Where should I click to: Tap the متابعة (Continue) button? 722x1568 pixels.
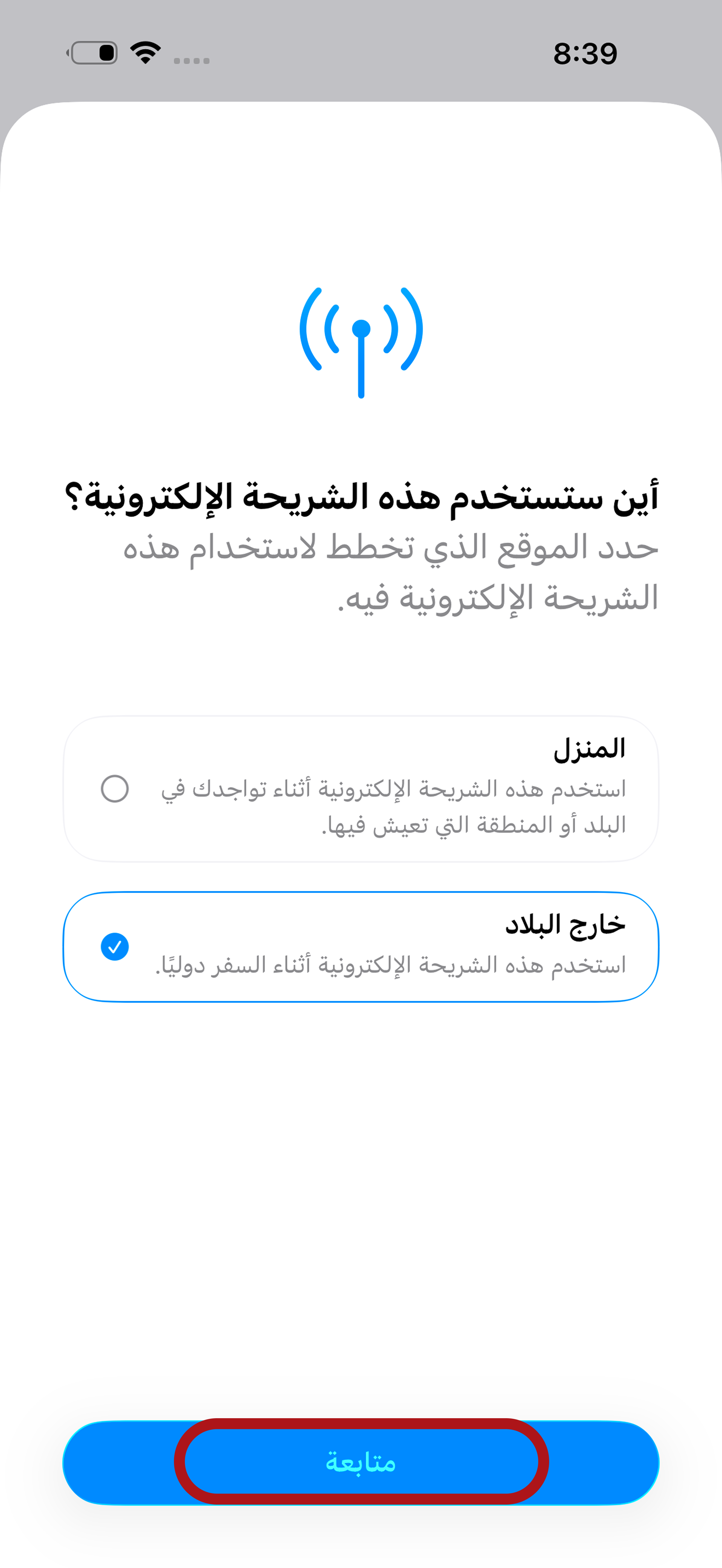tap(360, 1462)
